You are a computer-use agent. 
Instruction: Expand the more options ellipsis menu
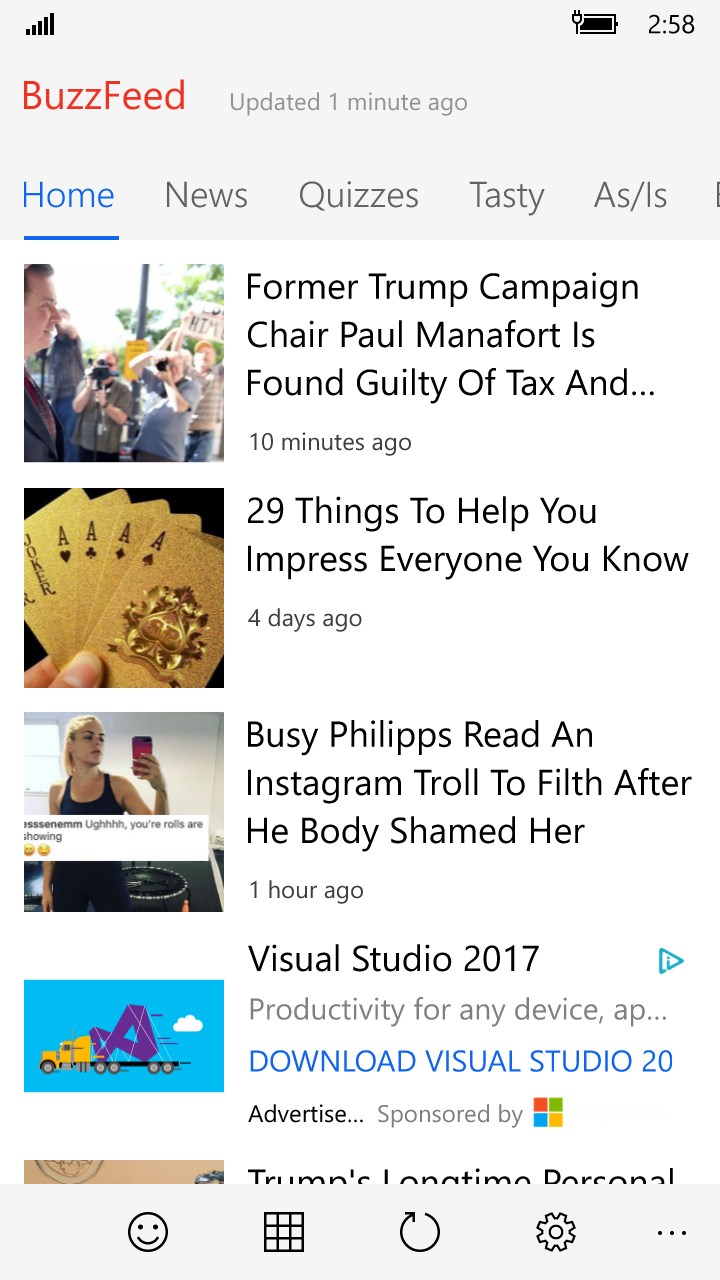(671, 1232)
